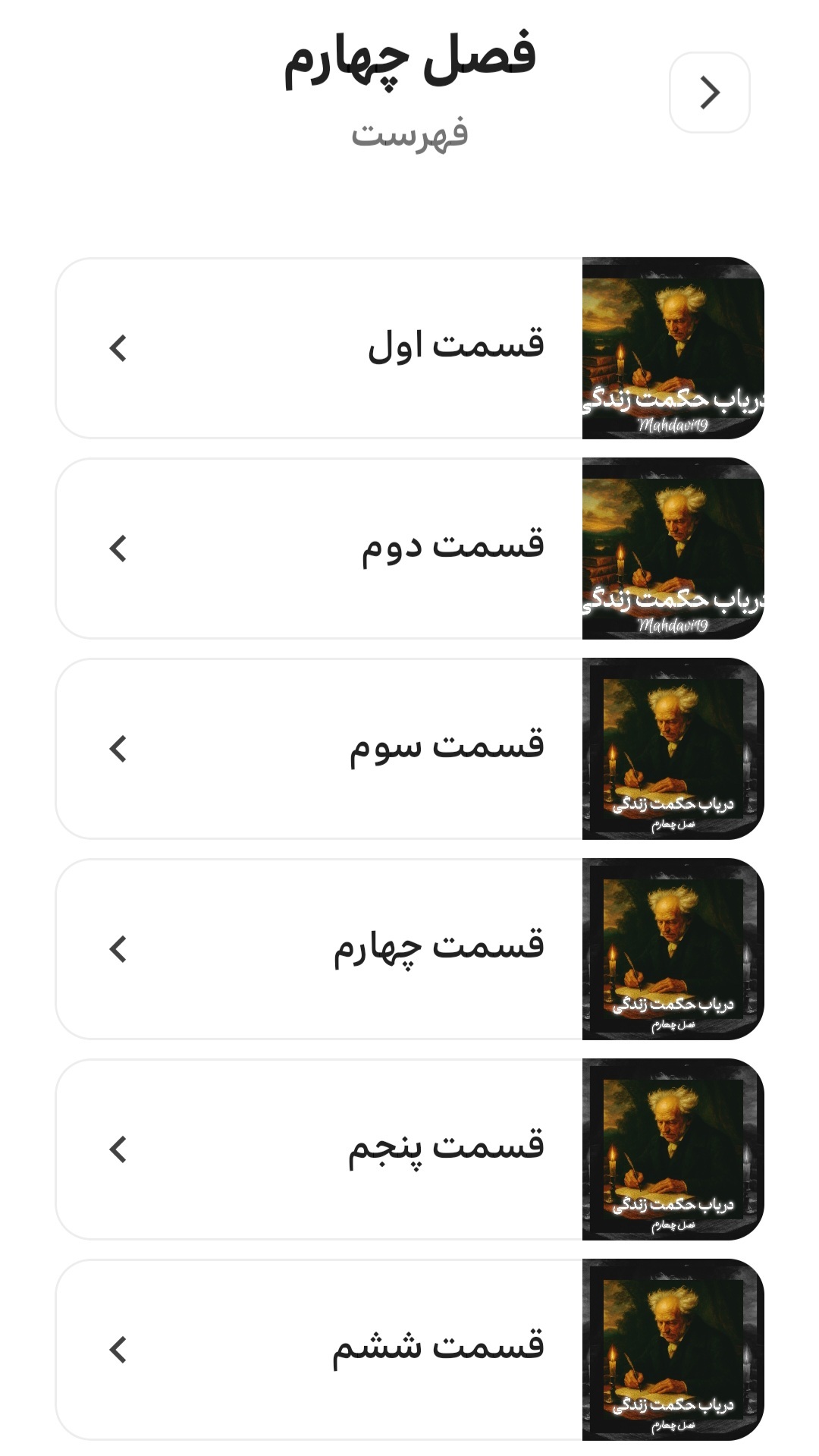Go back using the top arrow button
The width and height of the screenshot is (819, 1456).
click(709, 93)
